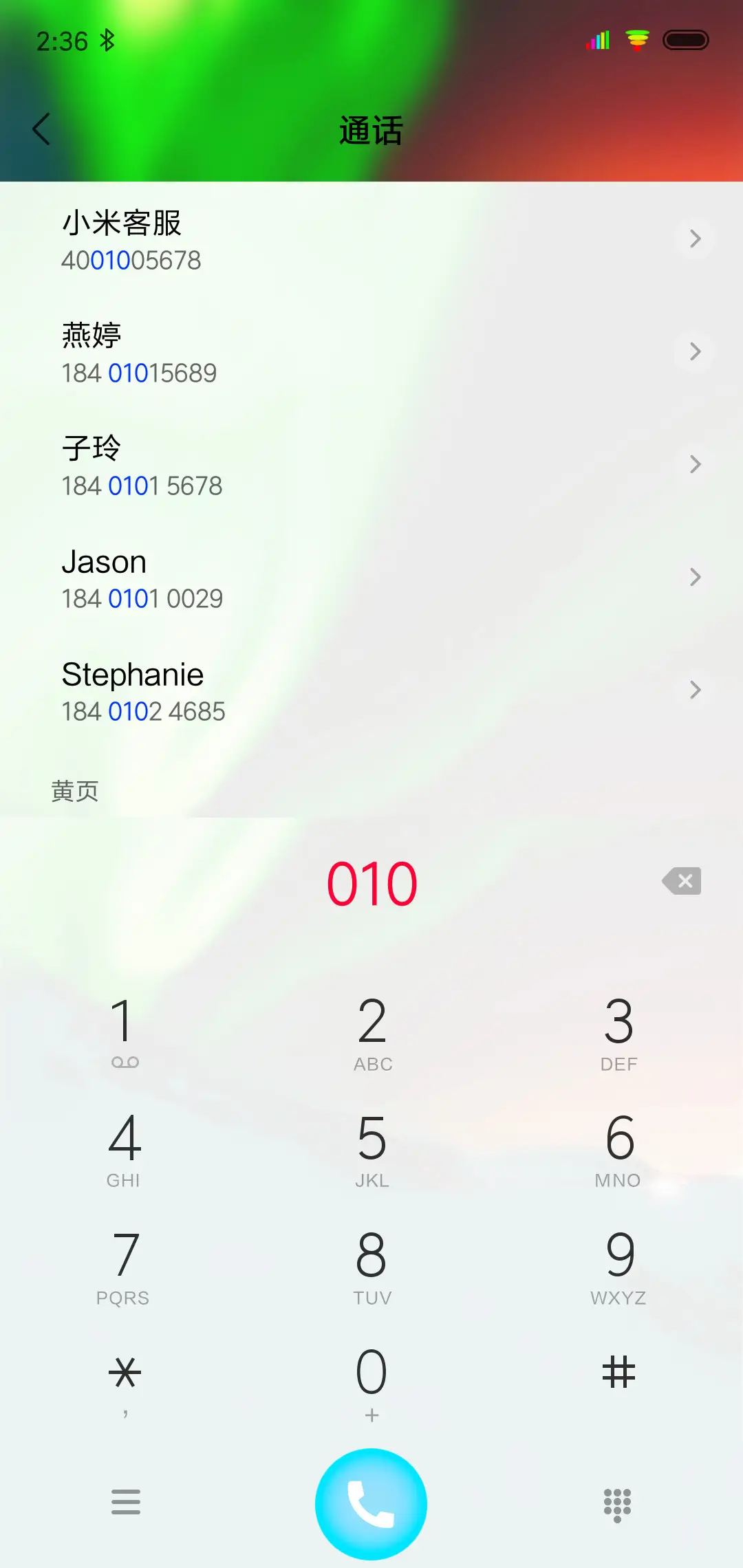743x1568 pixels.
Task: Tap the Bluetooth status icon
Action: [x=108, y=40]
